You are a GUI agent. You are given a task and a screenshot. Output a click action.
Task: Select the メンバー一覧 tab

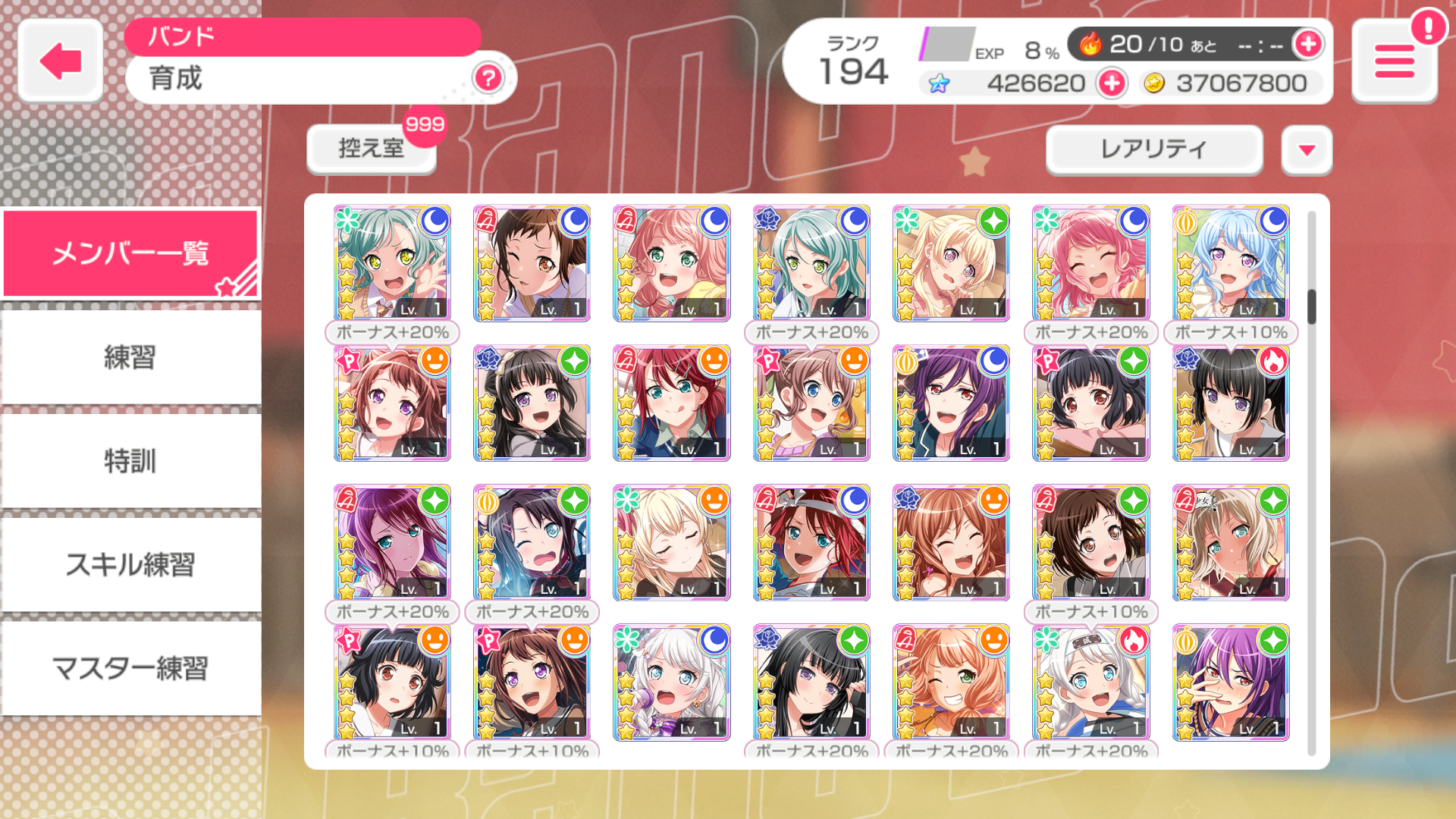coord(130,253)
